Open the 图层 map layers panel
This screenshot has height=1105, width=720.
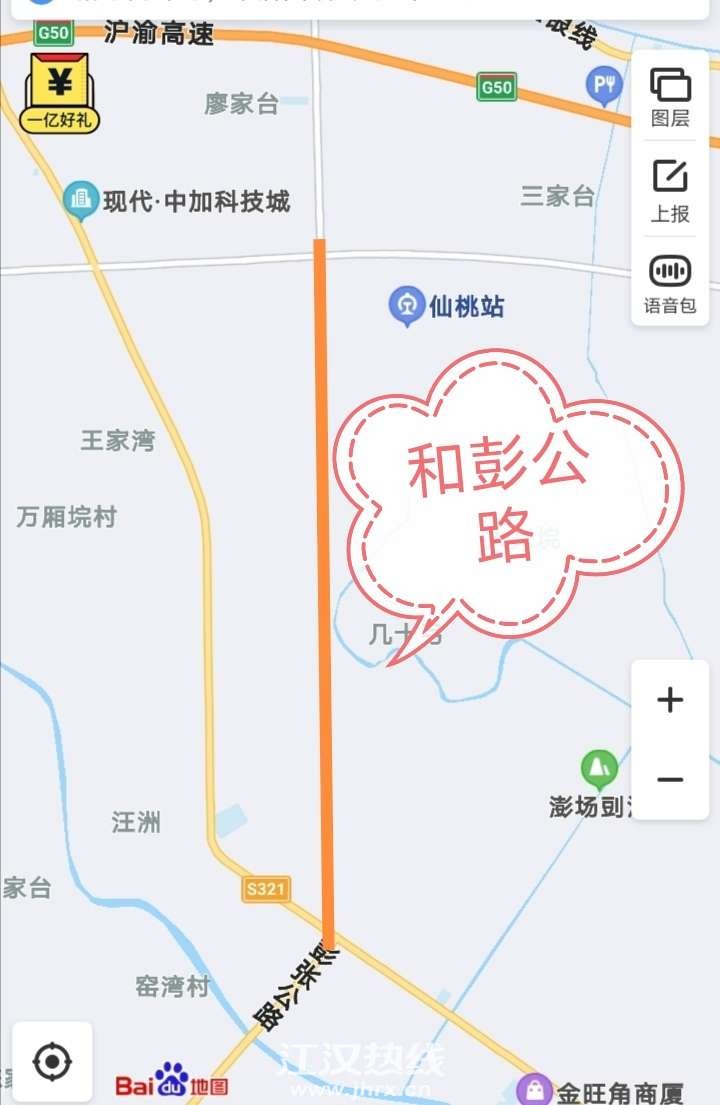point(670,97)
